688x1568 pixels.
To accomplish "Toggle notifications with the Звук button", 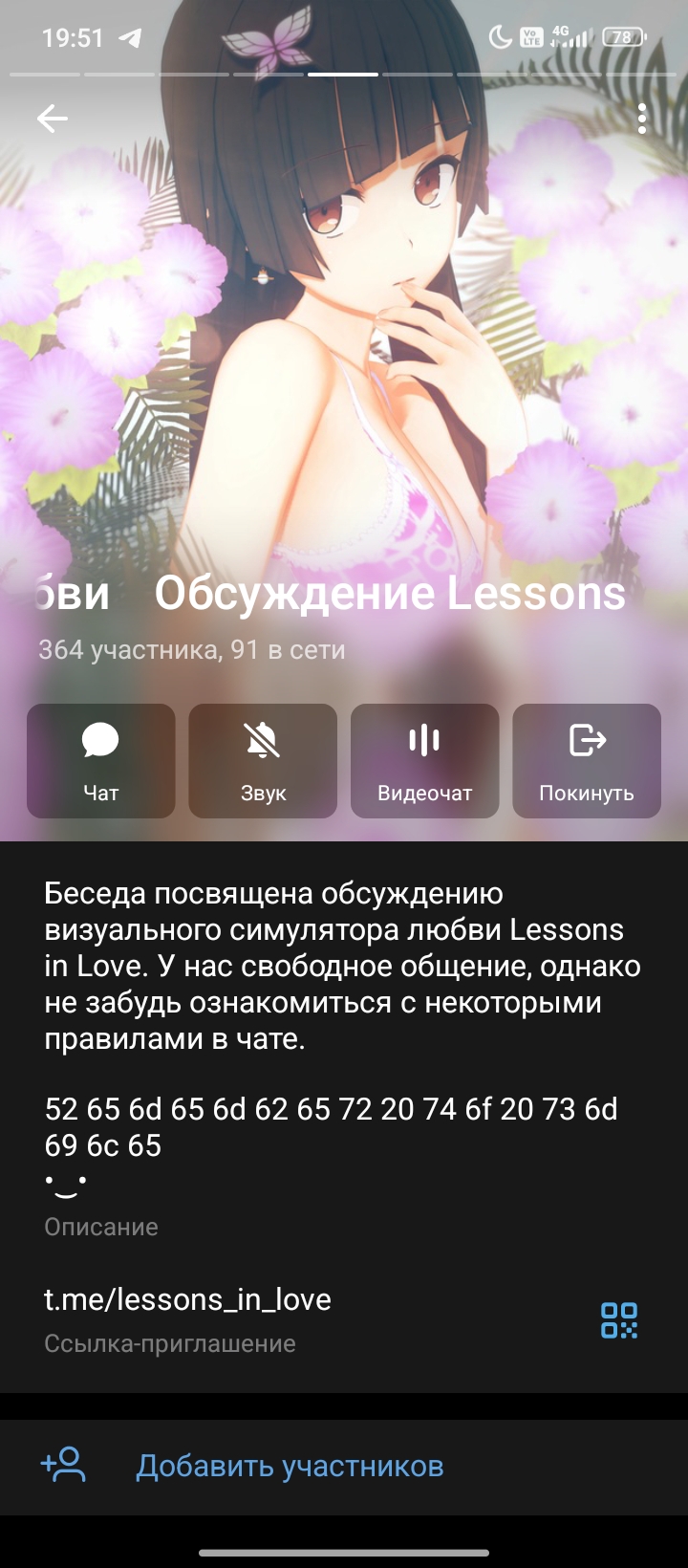I will point(263,761).
